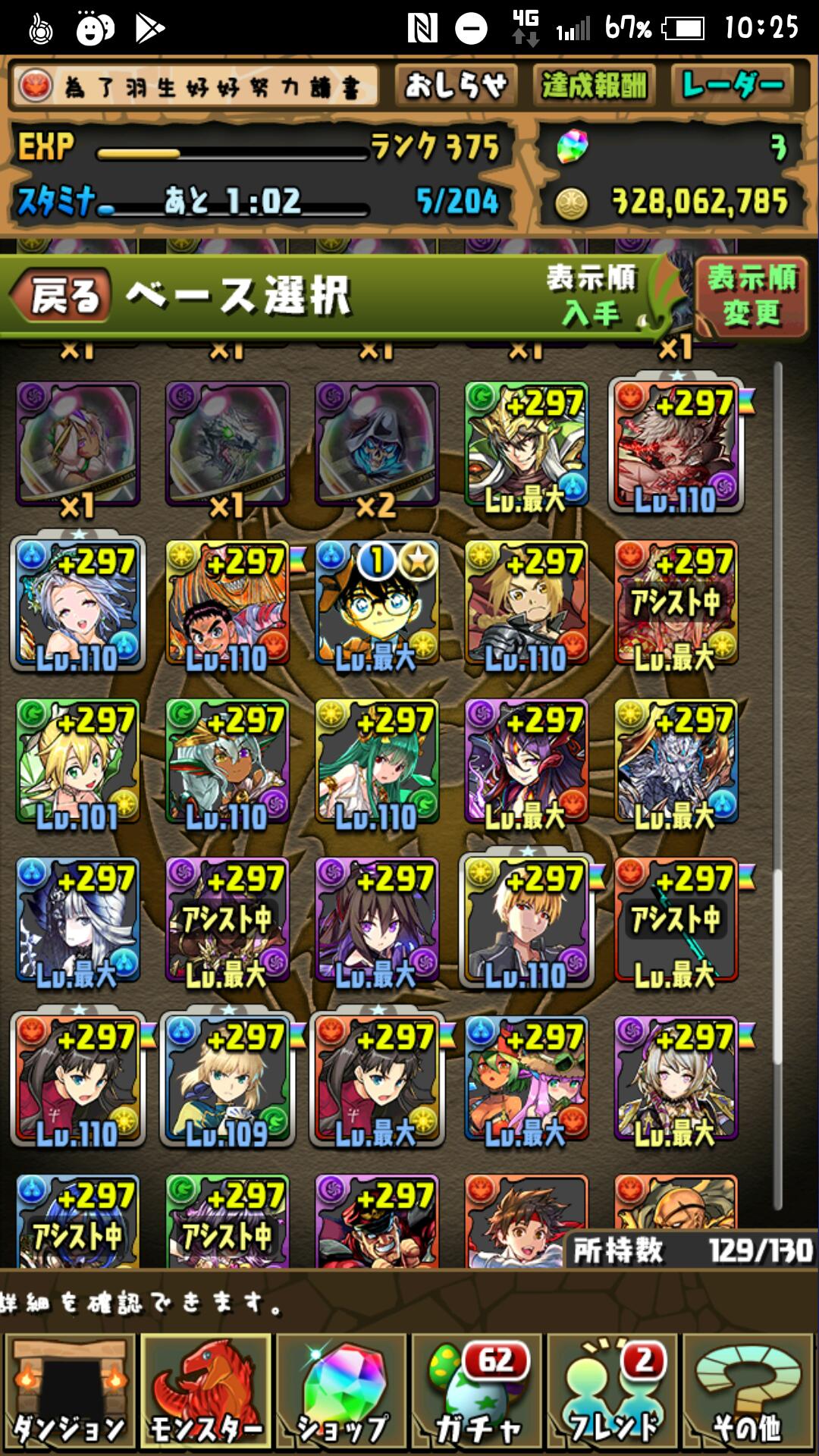
Task: Open the おしらせ notices
Action: pos(455,86)
